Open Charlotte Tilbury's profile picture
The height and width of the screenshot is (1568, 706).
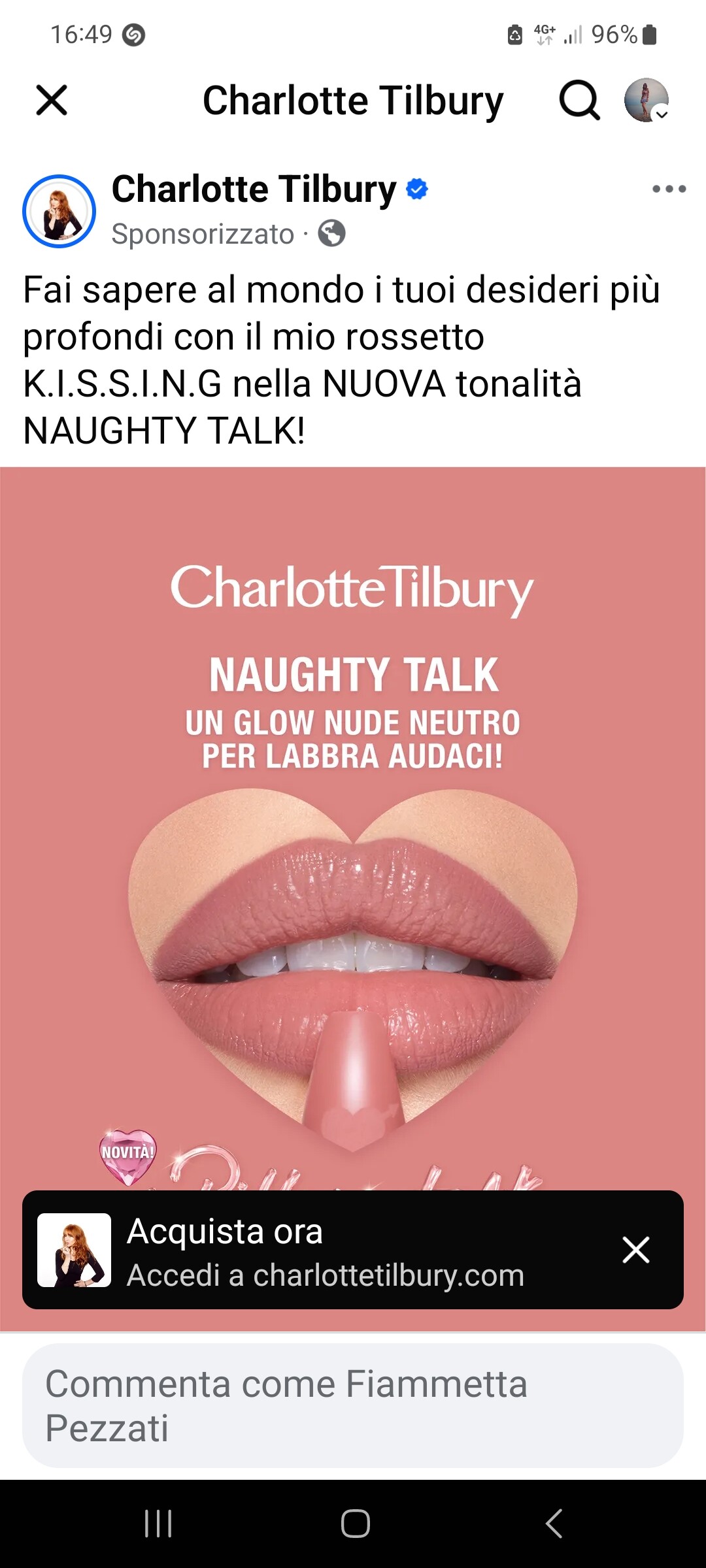[x=59, y=211]
